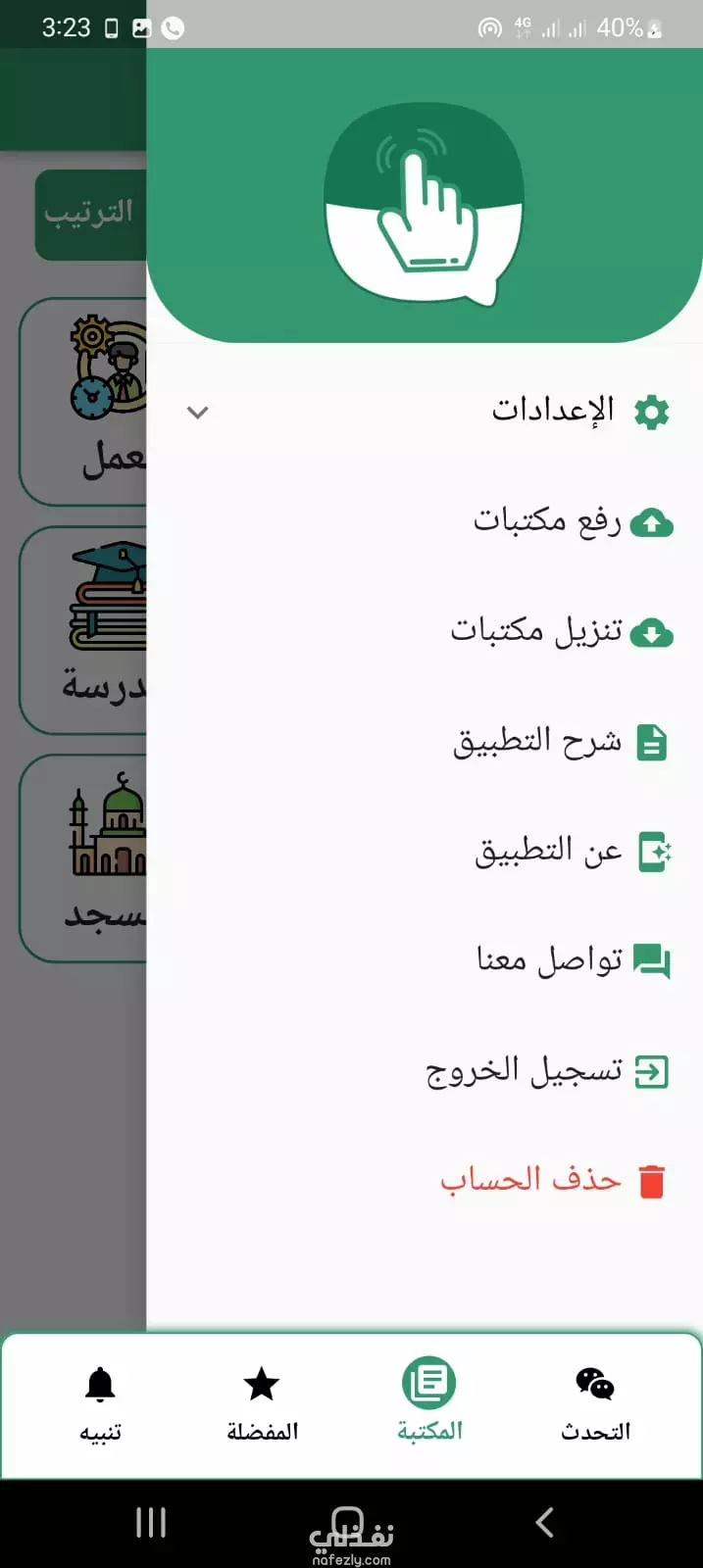703x1568 pixels.
Task: Select تواصل معنا to contact us
Action: 425,960
